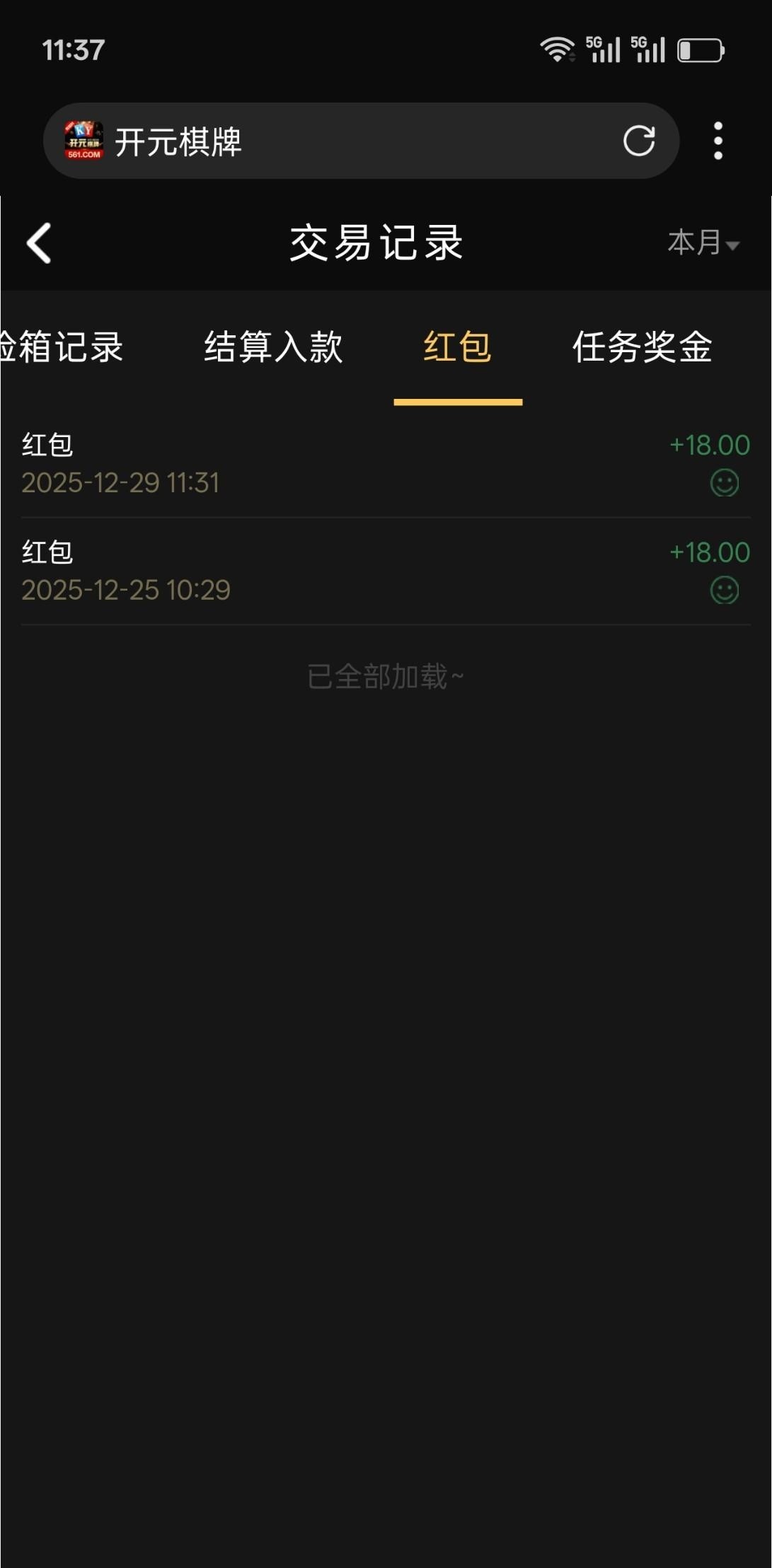Switch to the 结算入款 tab
Screen dimensions: 772x1568
(273, 347)
